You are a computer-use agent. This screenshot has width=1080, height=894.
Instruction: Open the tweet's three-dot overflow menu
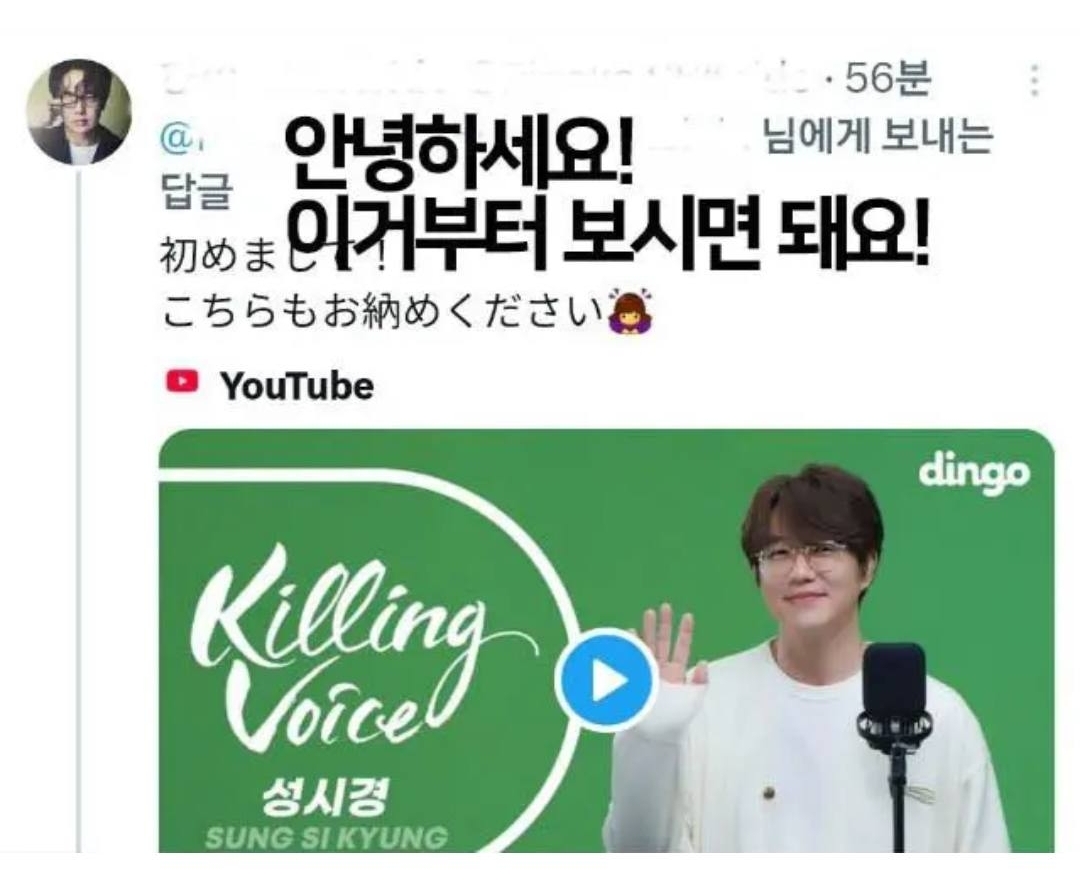click(x=1033, y=81)
